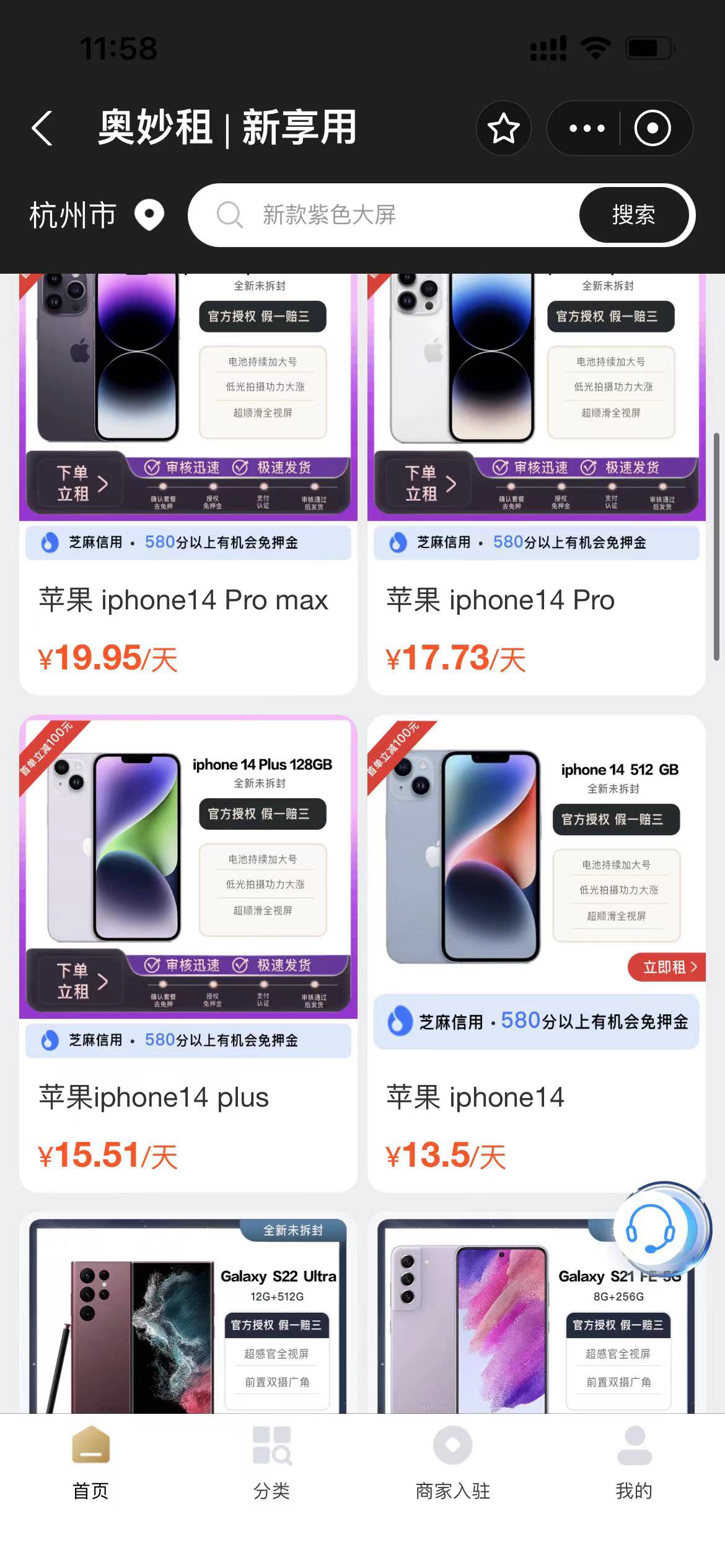The image size is (725, 1568).
Task: Switch to the 首页 tab
Action: point(91,1463)
